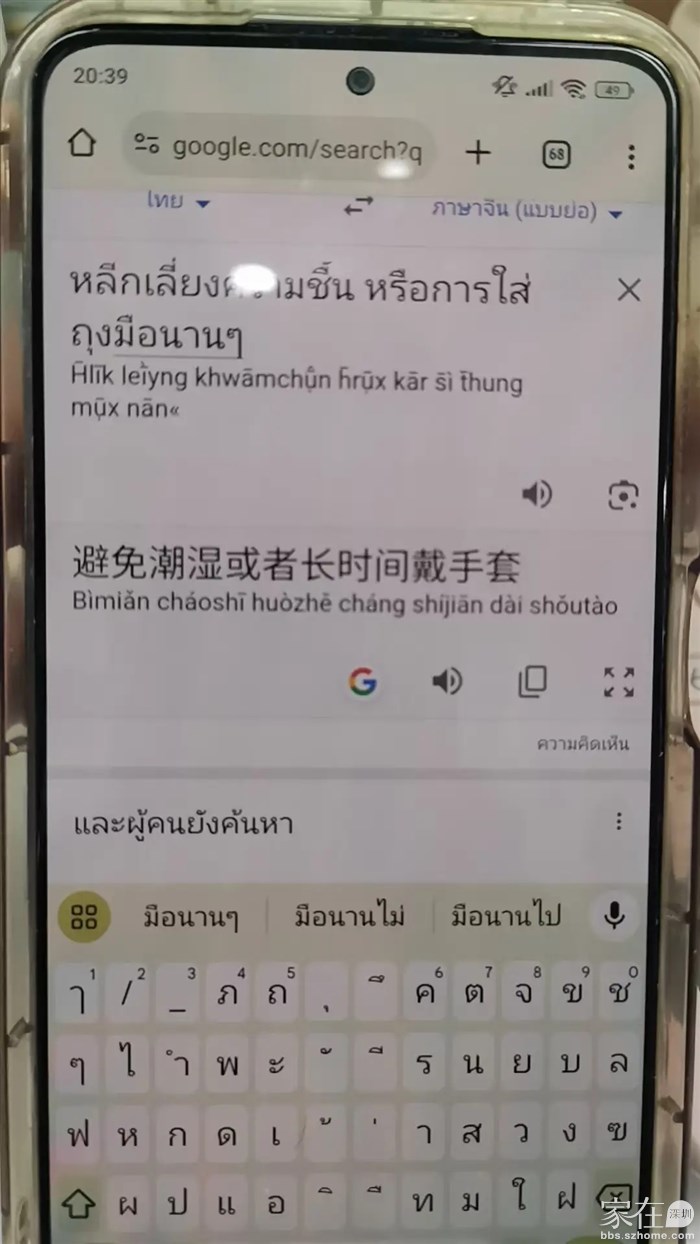Open the tab switcher showing 68 tabs
Viewport: 700px width, 1244px height.
click(x=556, y=155)
